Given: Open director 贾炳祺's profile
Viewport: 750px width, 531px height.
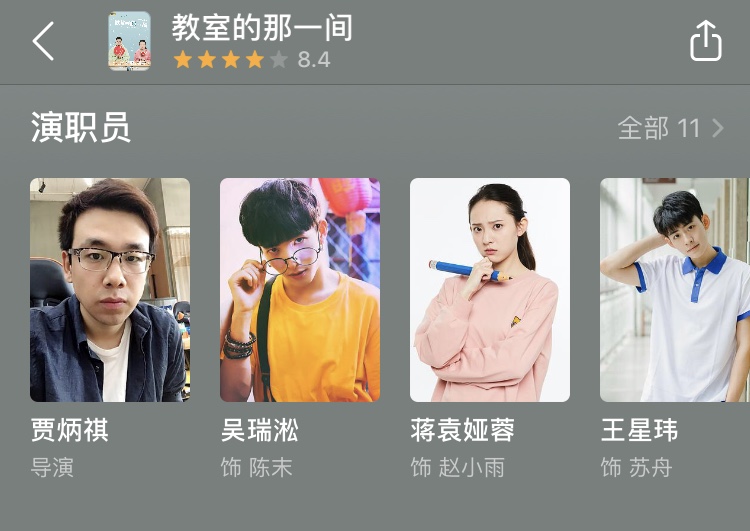Looking at the screenshot, I should 109,290.
